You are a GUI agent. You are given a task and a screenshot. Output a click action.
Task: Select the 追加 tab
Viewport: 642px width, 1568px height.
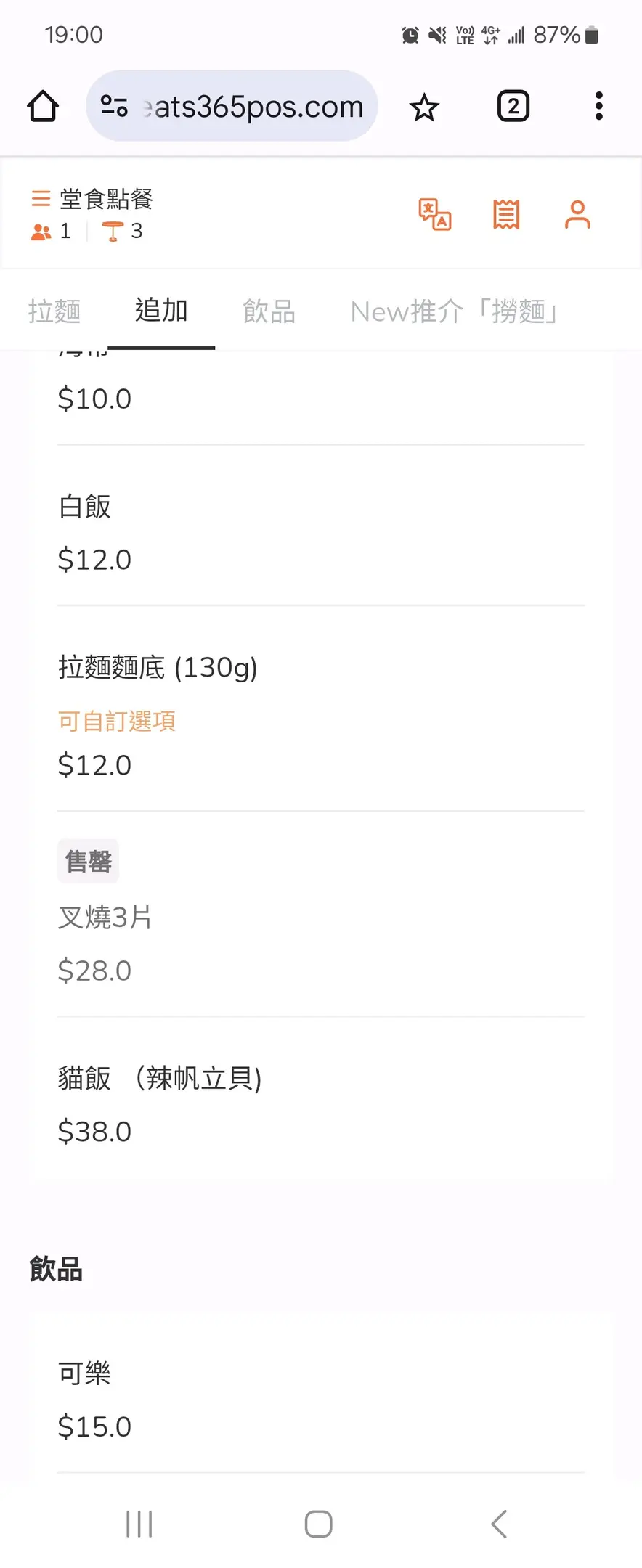coord(161,311)
